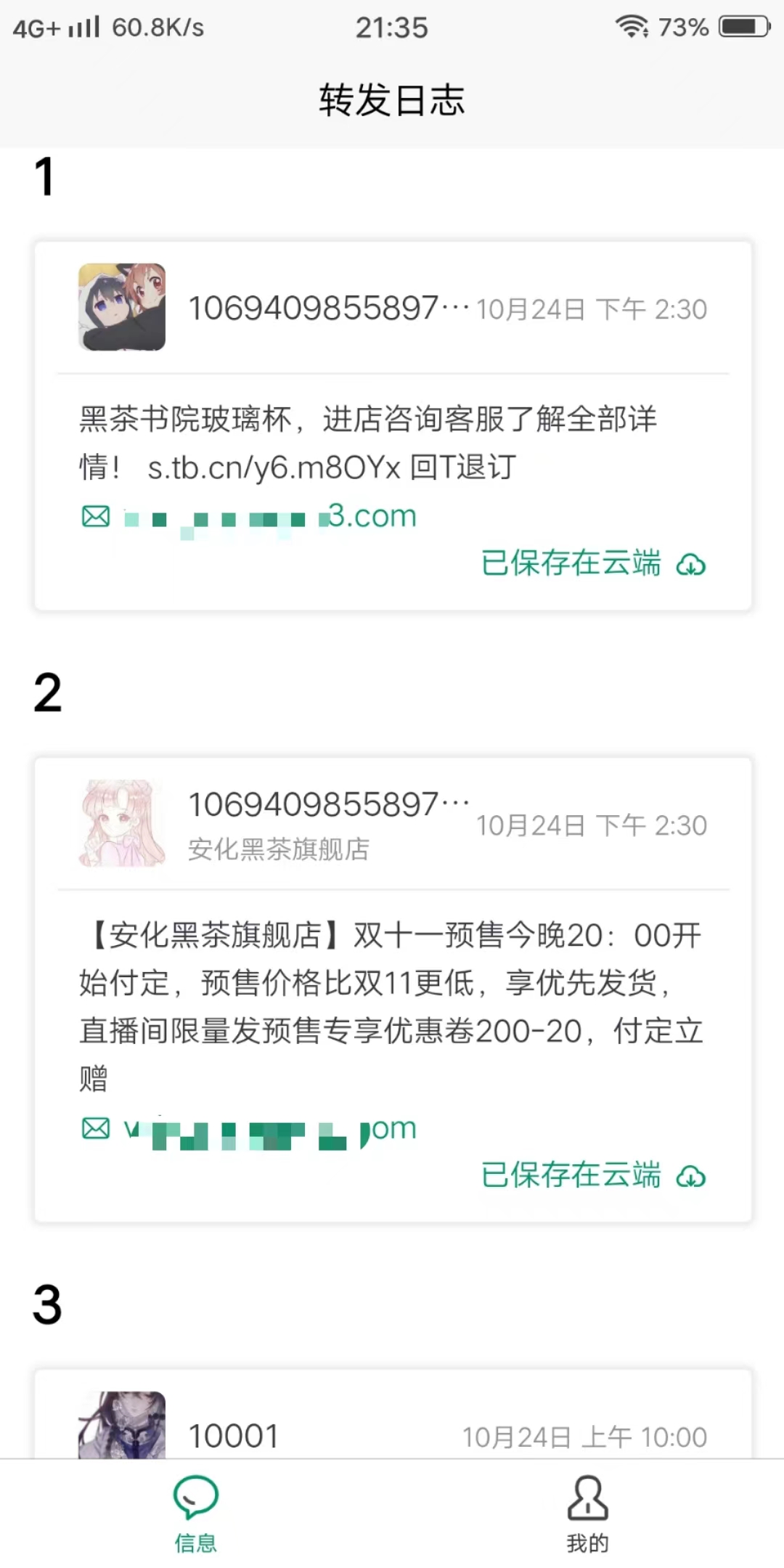Tap 已保存在云端 under the 双十一预售 message

592,1175
